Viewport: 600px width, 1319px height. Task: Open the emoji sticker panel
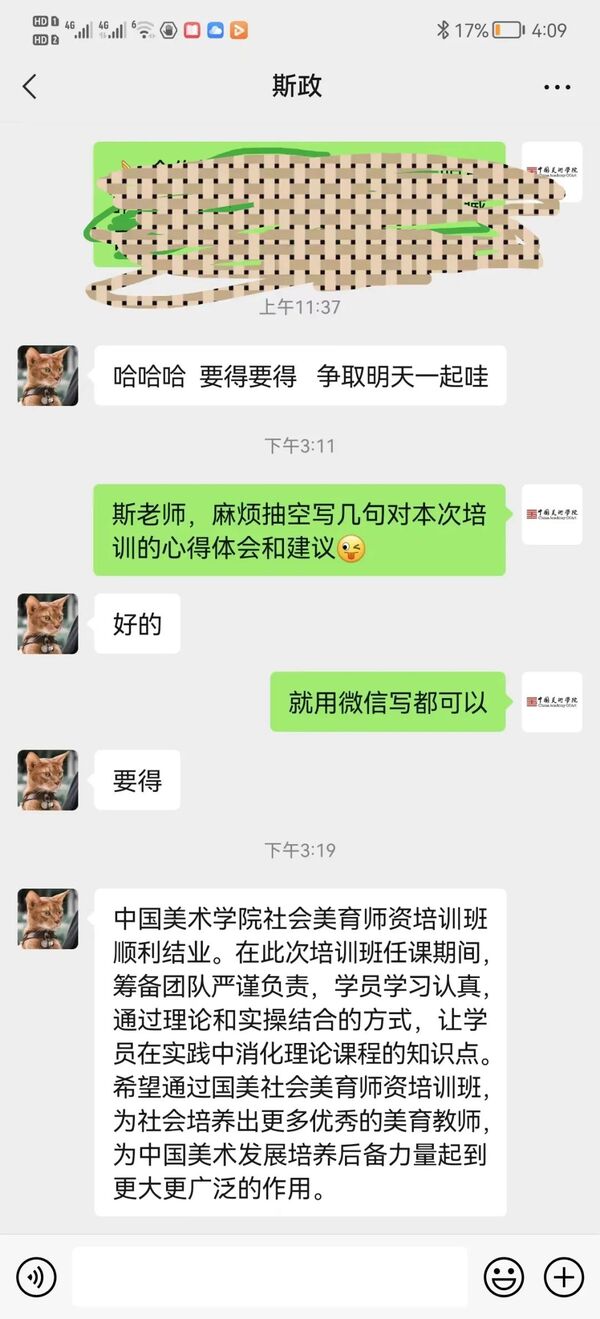click(x=504, y=1277)
